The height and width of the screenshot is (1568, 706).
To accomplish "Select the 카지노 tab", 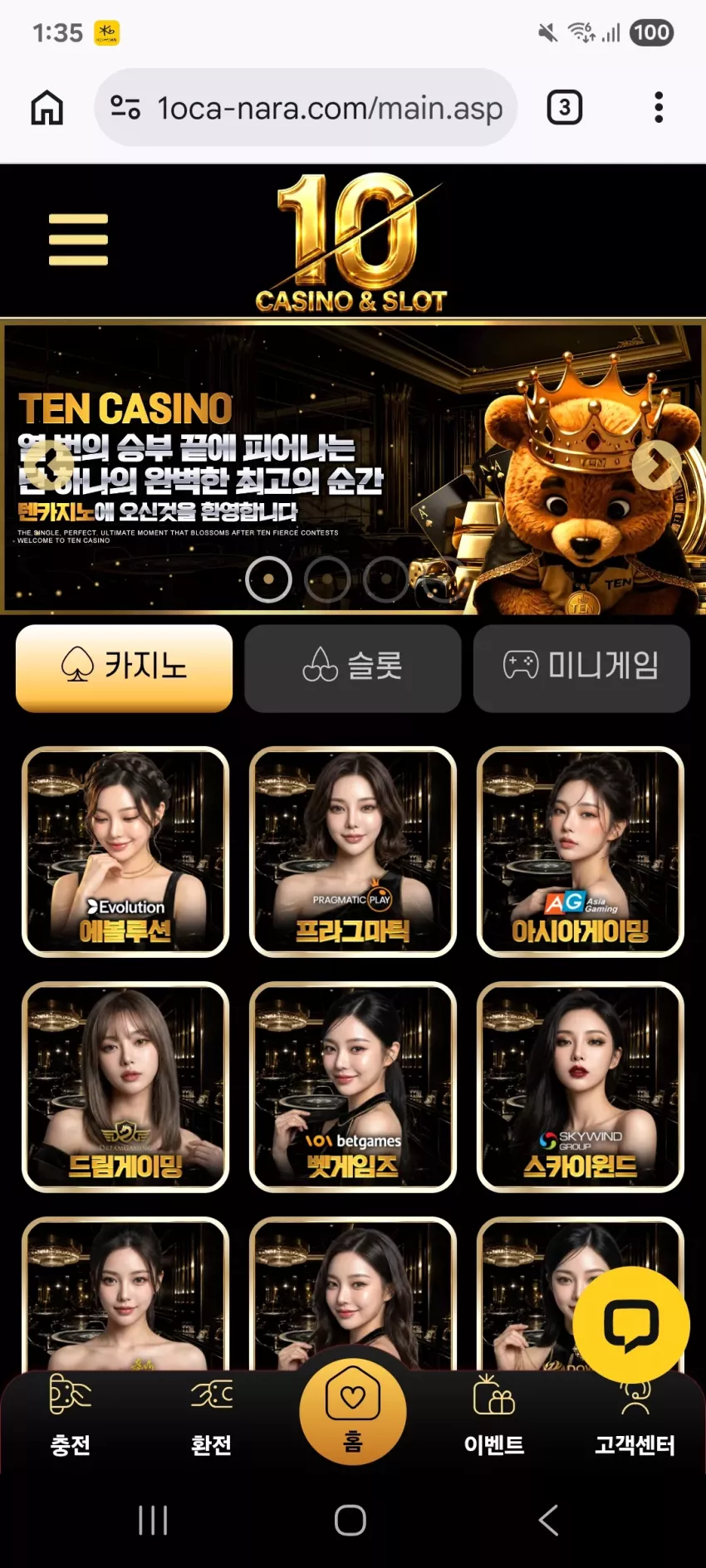I will [x=125, y=668].
